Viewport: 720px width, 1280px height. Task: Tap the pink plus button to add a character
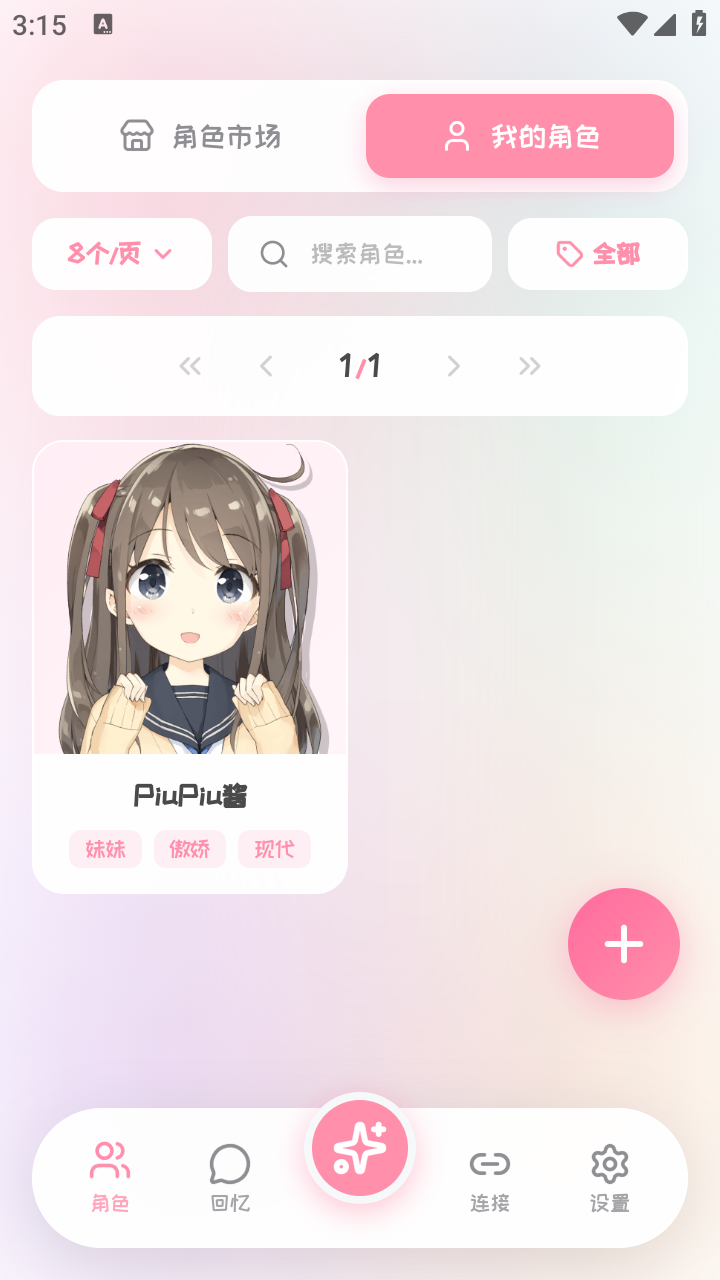point(623,943)
